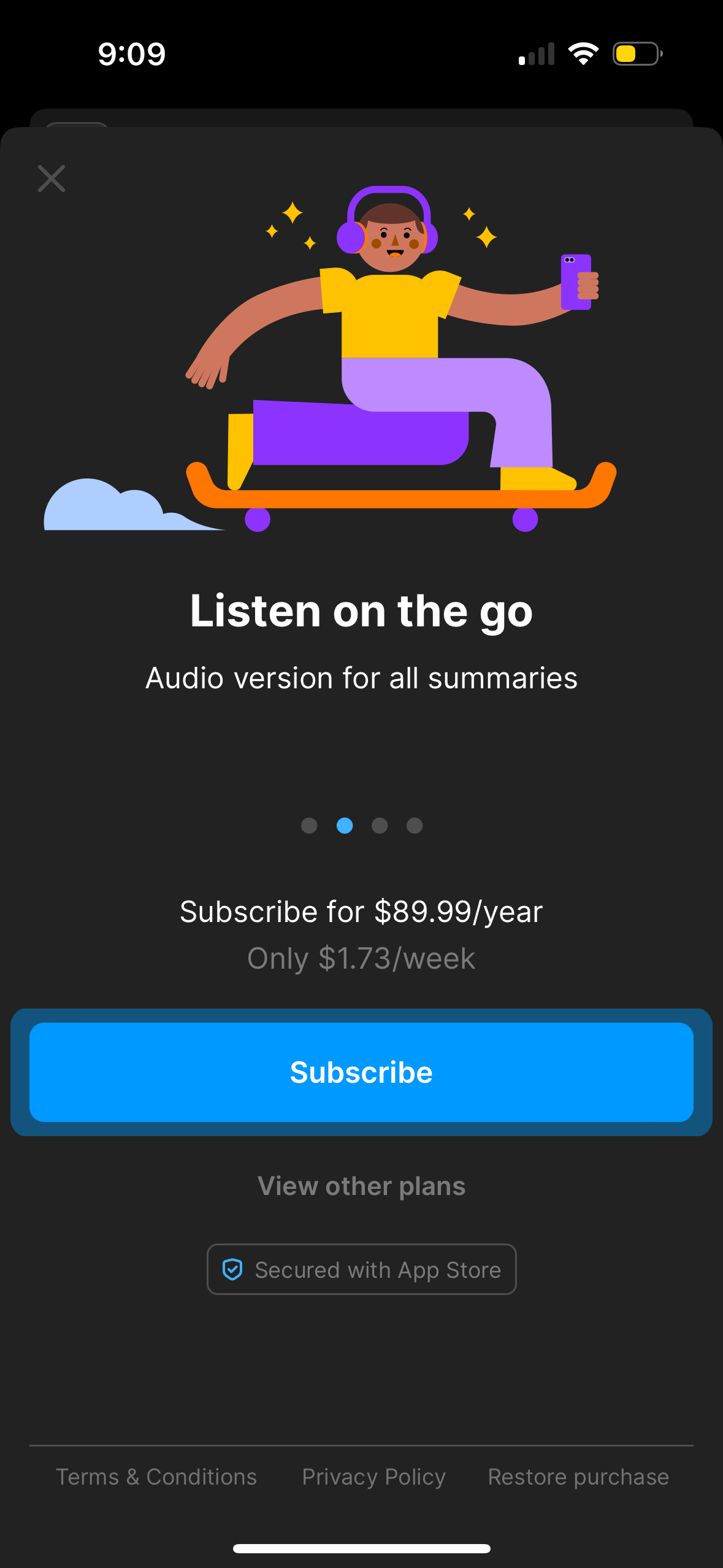Click the battery indicator
This screenshot has height=1568, width=723.
pyautogui.click(x=635, y=53)
